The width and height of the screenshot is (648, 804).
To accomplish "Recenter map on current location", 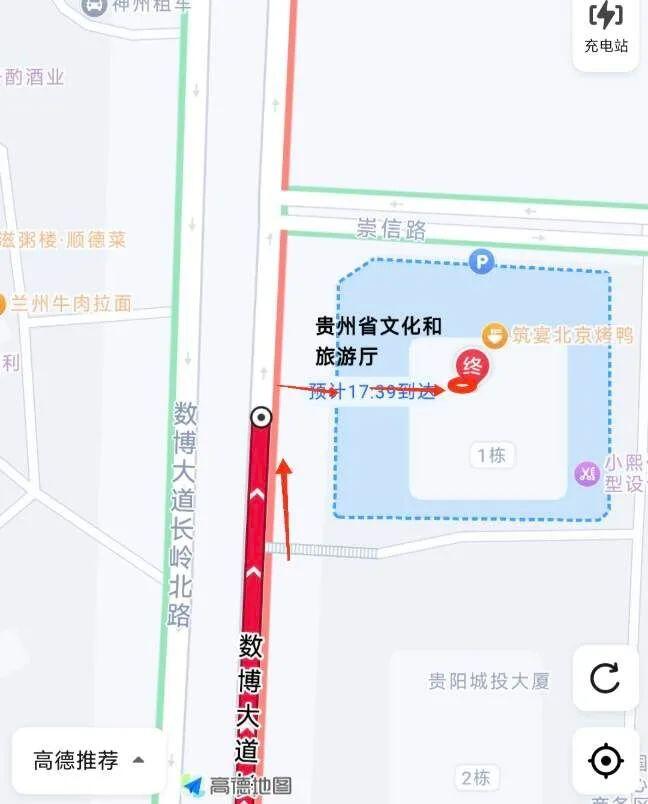I will [605, 761].
